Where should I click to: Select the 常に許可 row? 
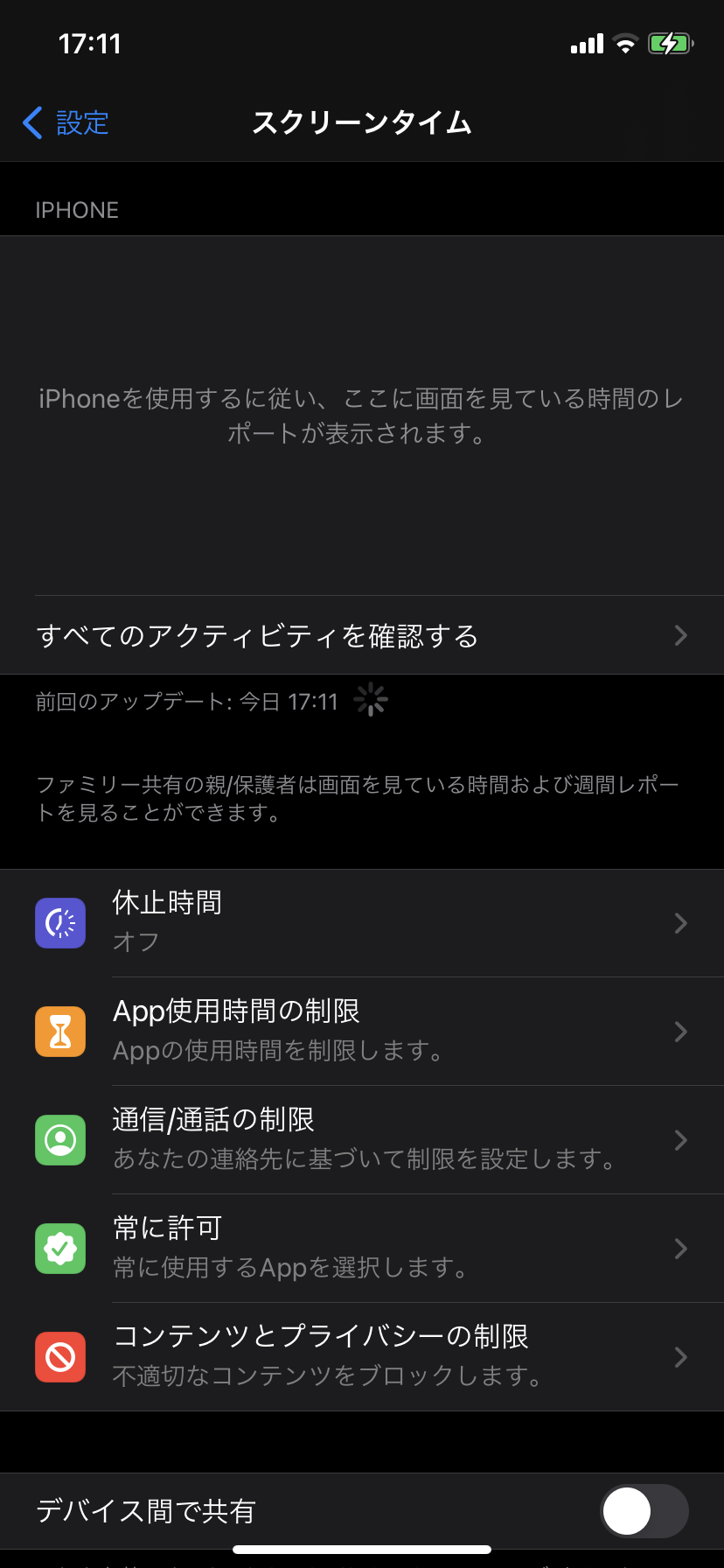pos(362,1249)
